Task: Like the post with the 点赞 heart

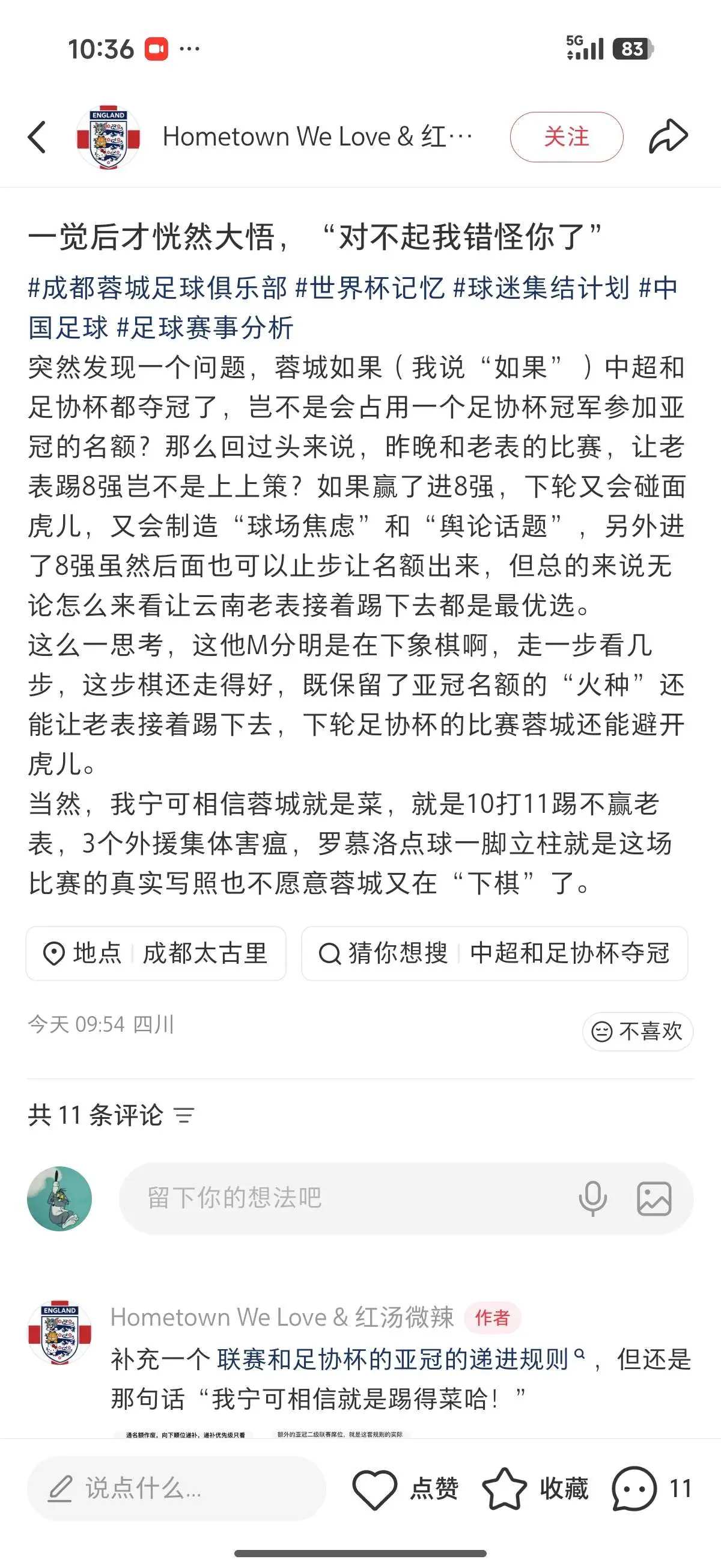Action: tap(405, 1489)
